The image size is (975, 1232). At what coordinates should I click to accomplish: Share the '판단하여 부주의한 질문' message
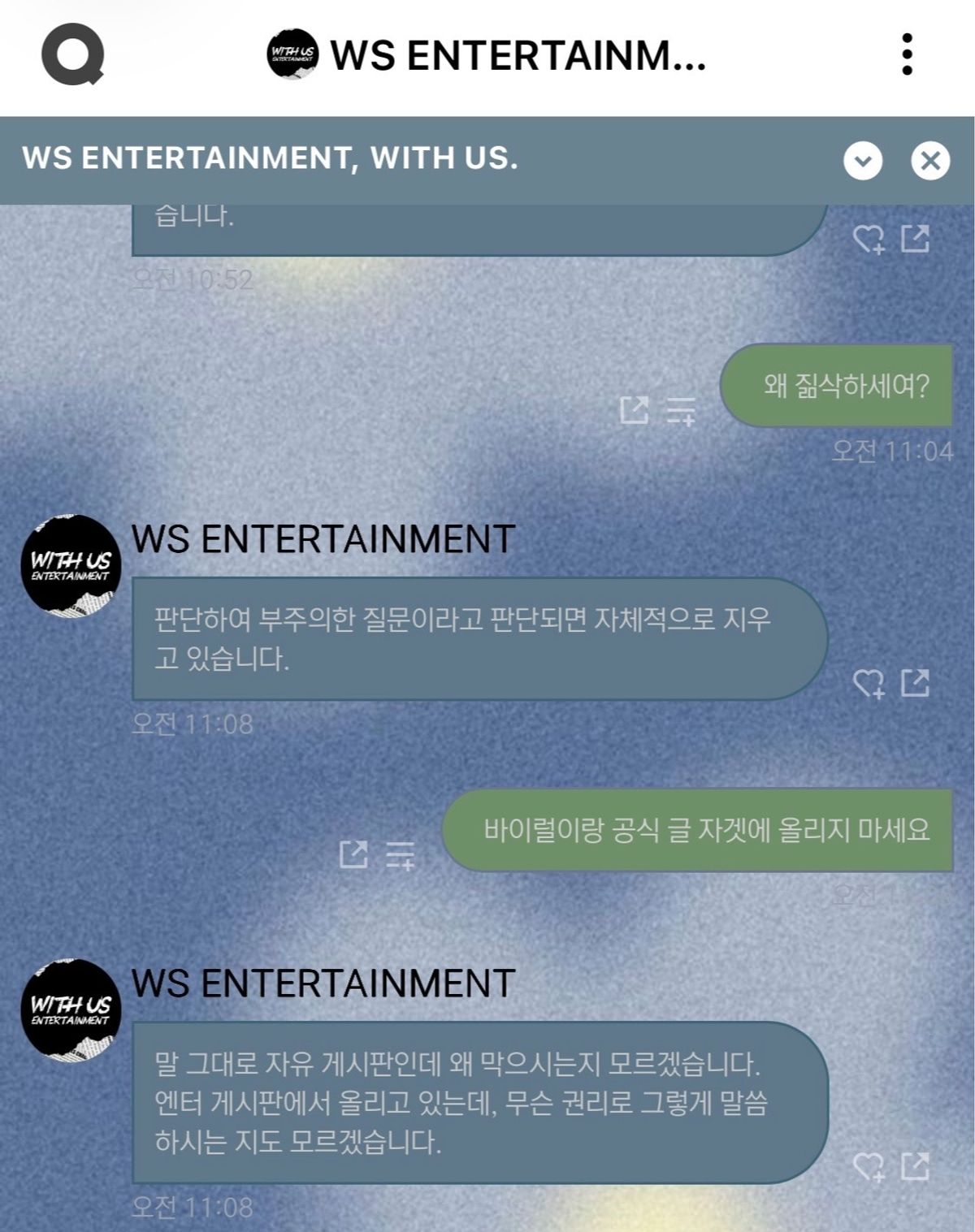(x=916, y=683)
